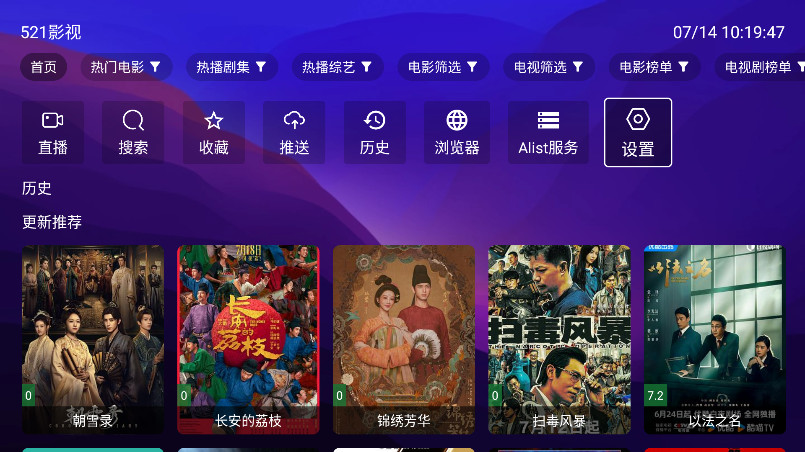Switch to 电视筛选 tab
805x452 pixels.
(548, 67)
